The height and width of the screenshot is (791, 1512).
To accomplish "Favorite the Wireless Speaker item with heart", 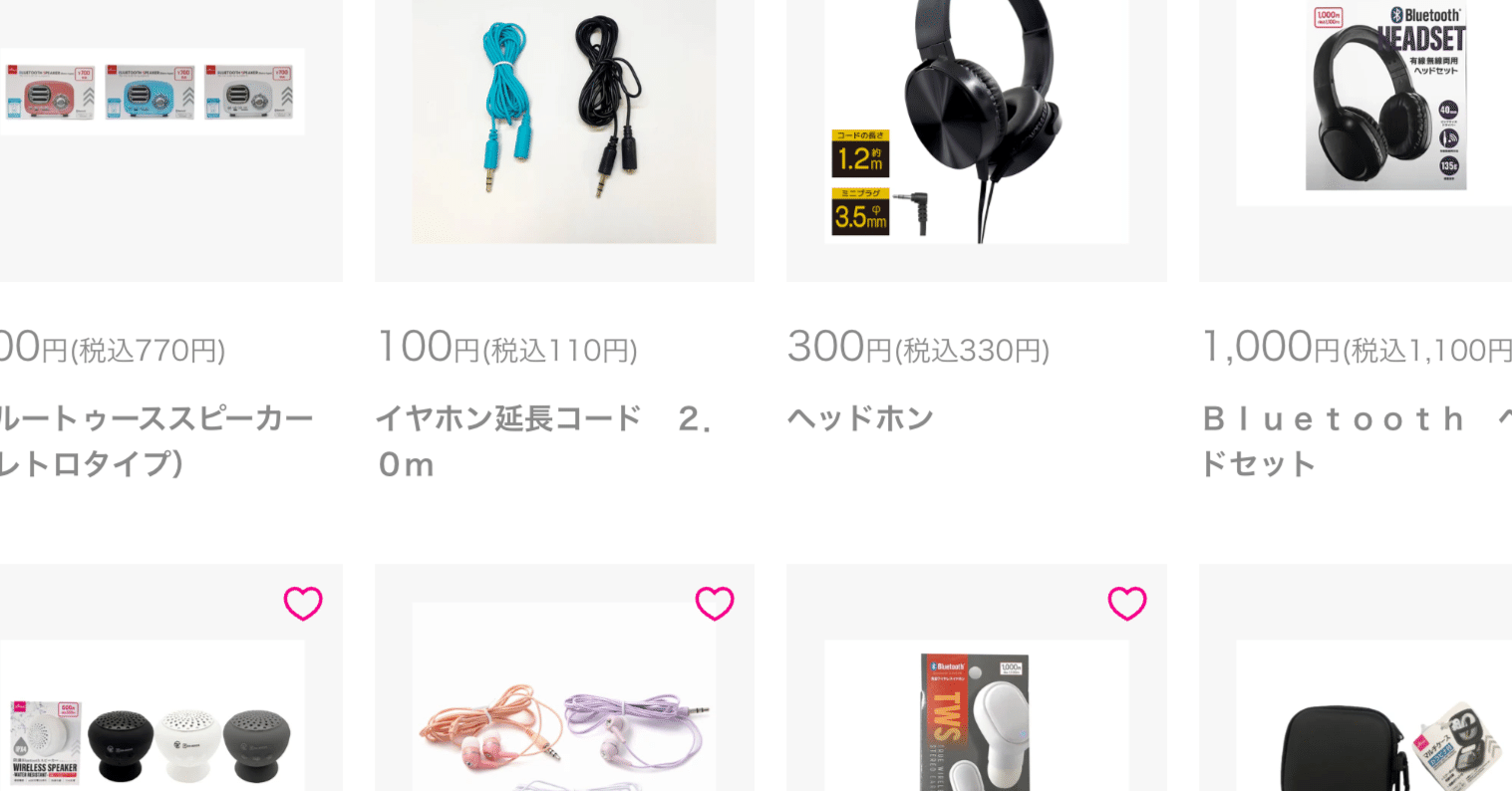I will click(303, 604).
